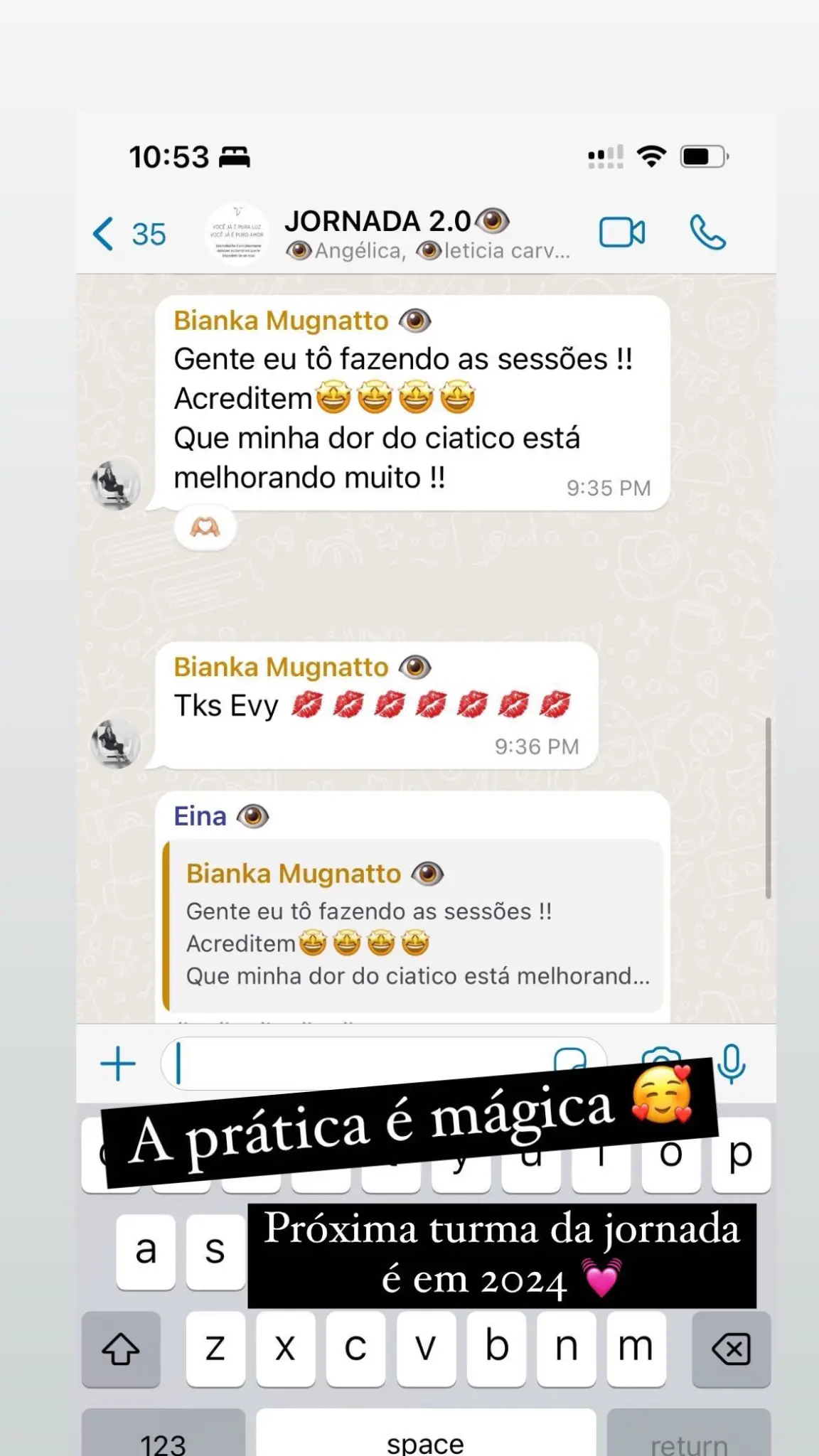Screen dimensions: 819x1456
Task: Start a voice call in JORNADA 2.0
Action: 707,231
